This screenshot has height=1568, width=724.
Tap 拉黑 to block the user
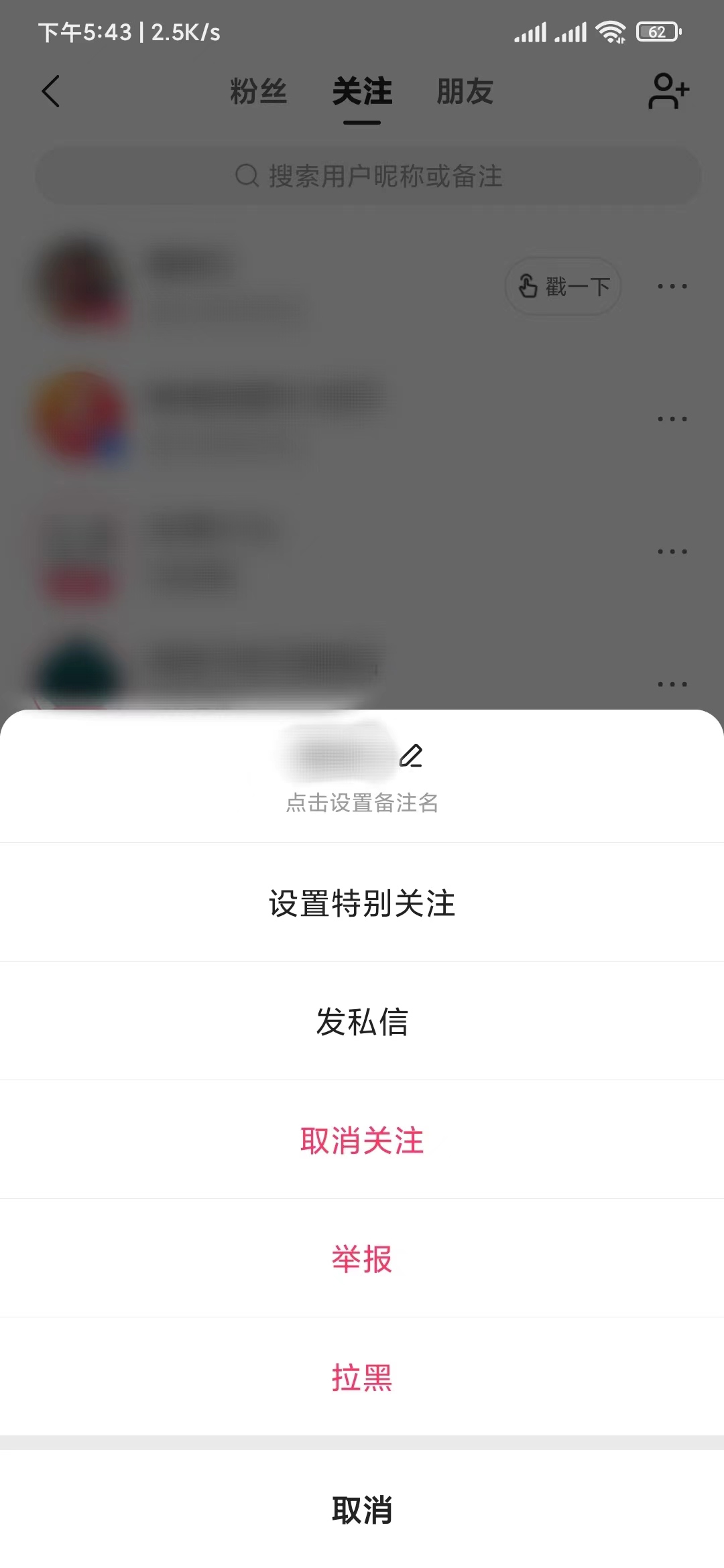point(362,1378)
